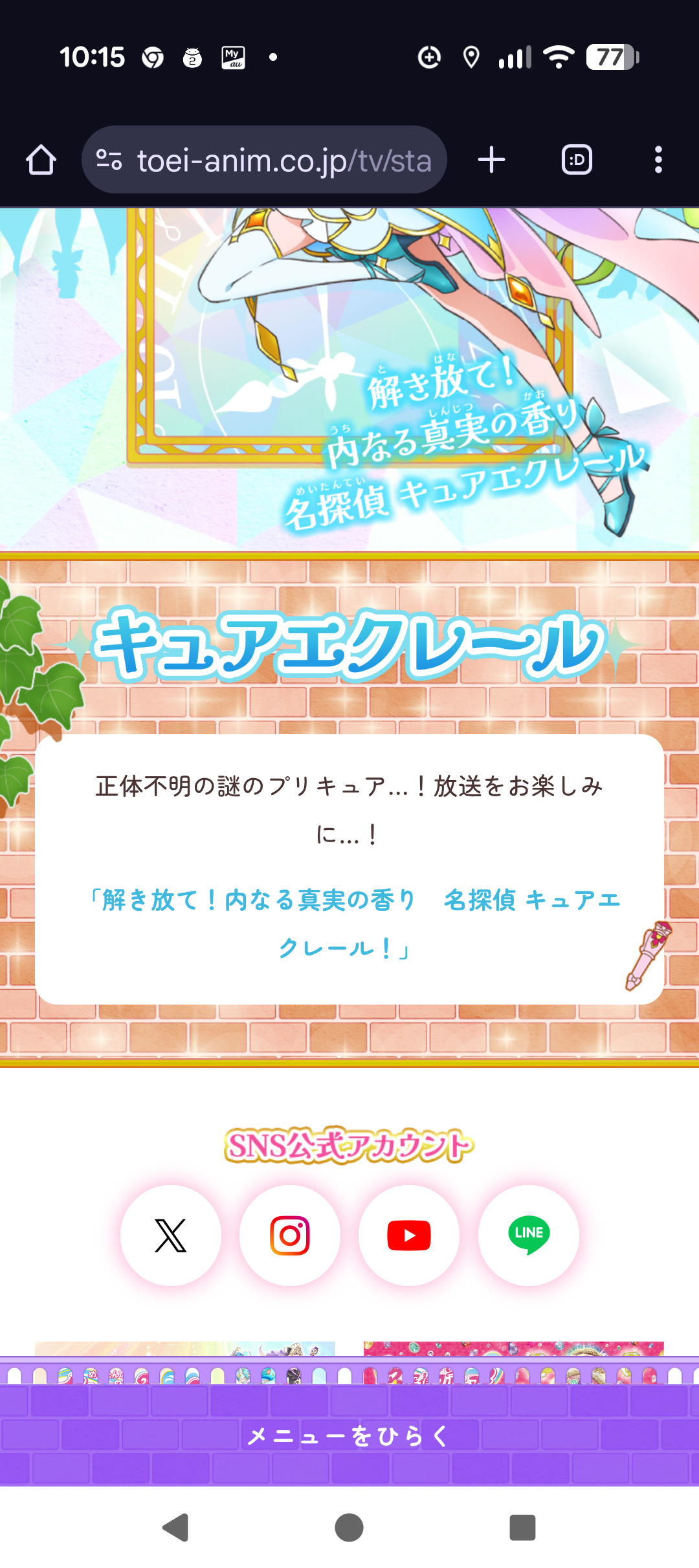The height and width of the screenshot is (1568, 699).
Task: Tap the toei-anim.co.jp address bar
Action: (272, 160)
